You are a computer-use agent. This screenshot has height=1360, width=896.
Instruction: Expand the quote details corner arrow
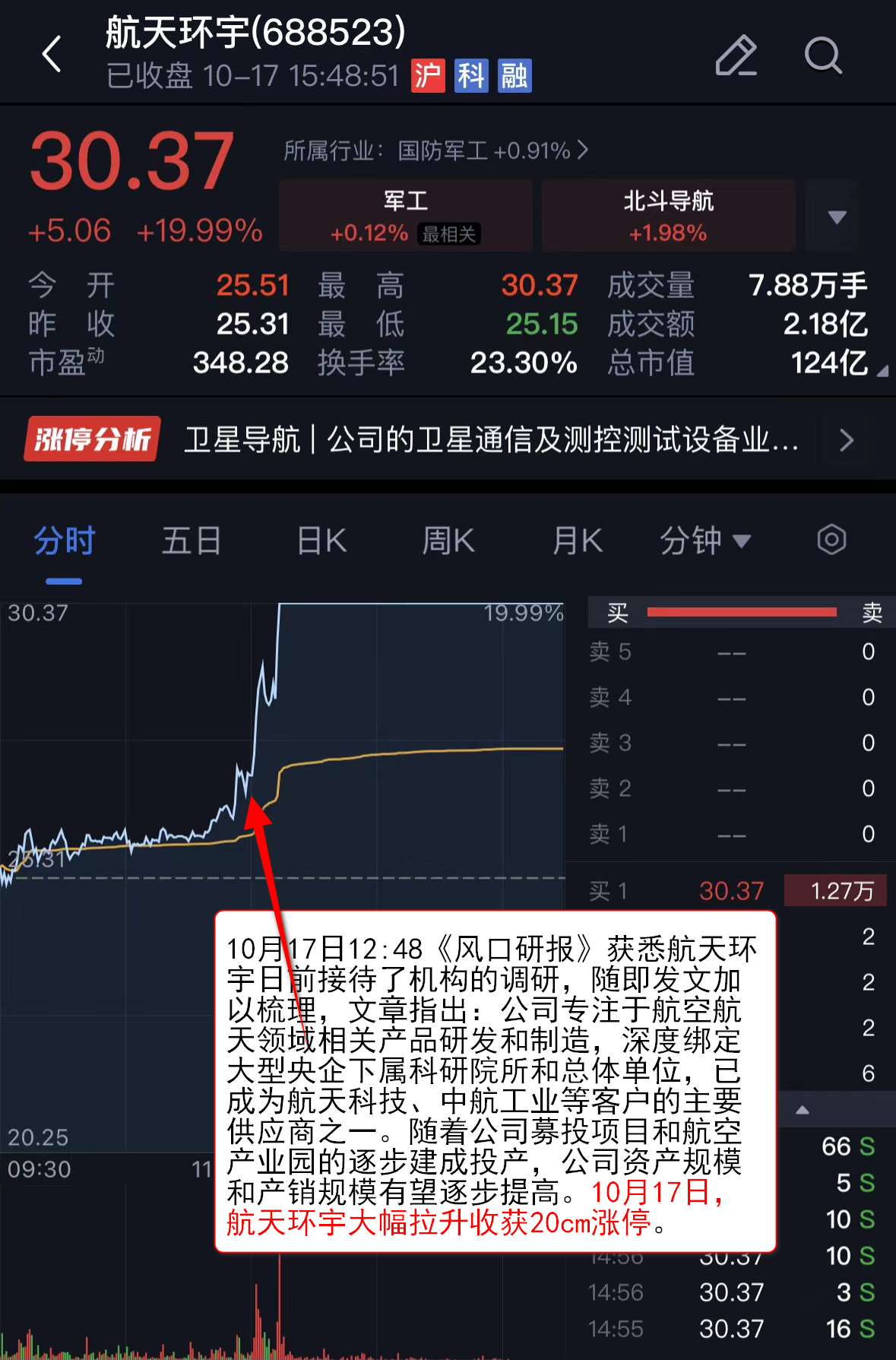click(882, 371)
